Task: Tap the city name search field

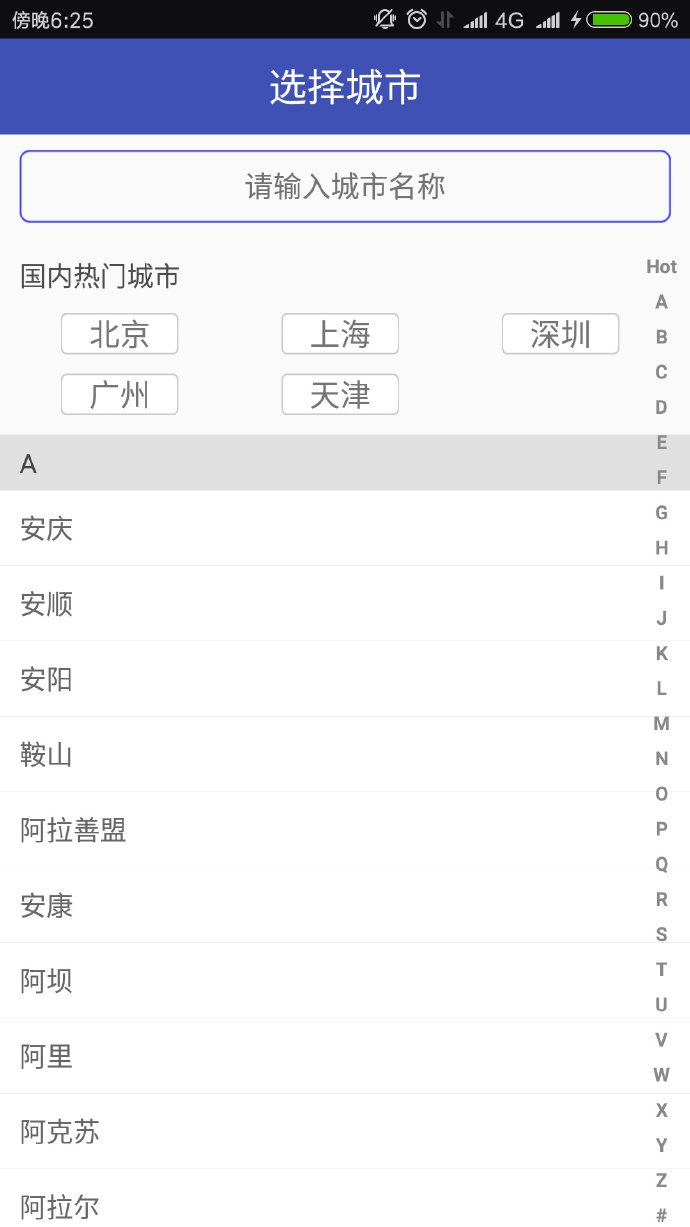Action: (x=345, y=186)
